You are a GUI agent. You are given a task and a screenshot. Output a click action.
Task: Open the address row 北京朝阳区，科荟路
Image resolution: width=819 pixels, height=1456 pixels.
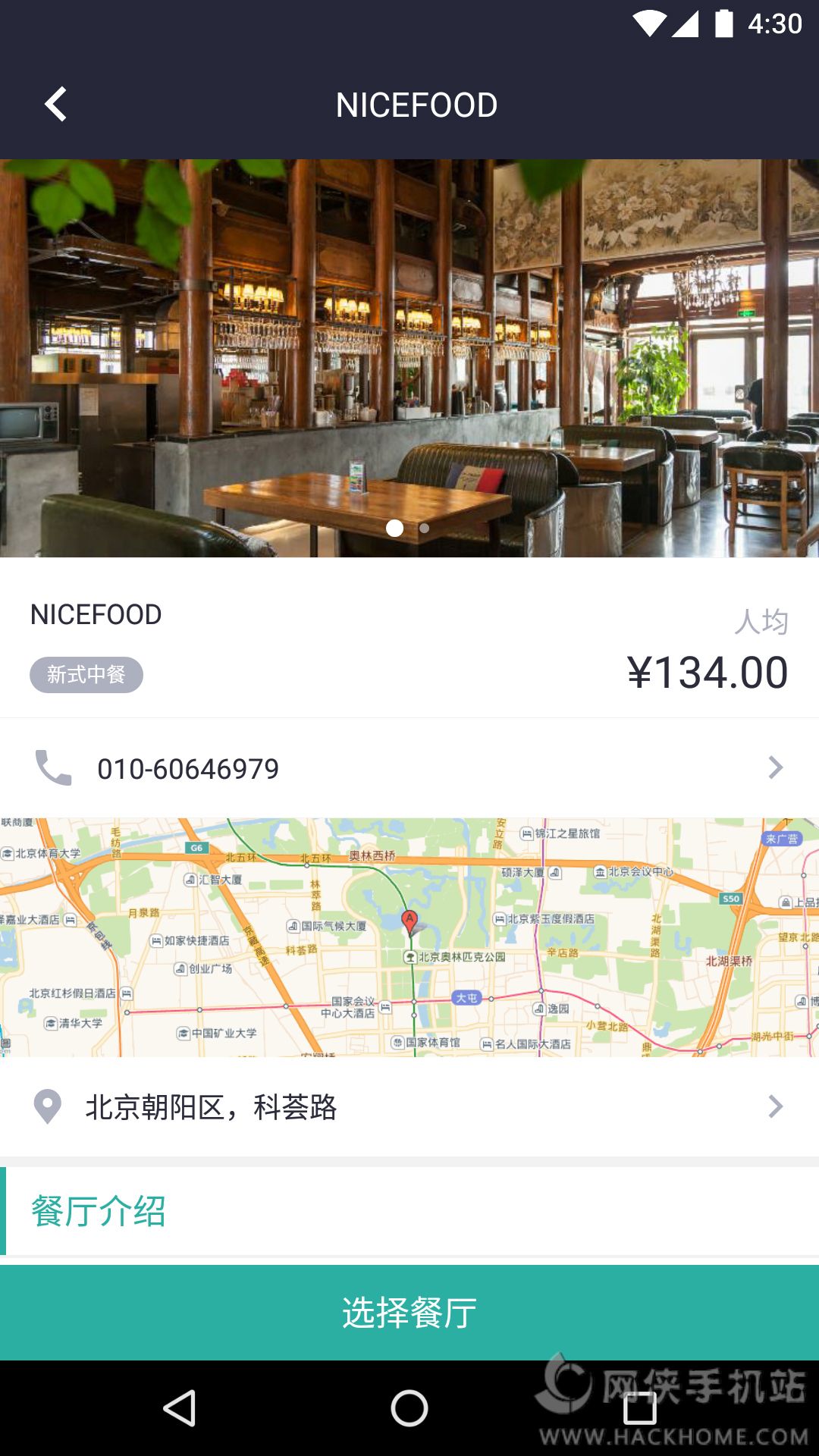click(x=409, y=1107)
